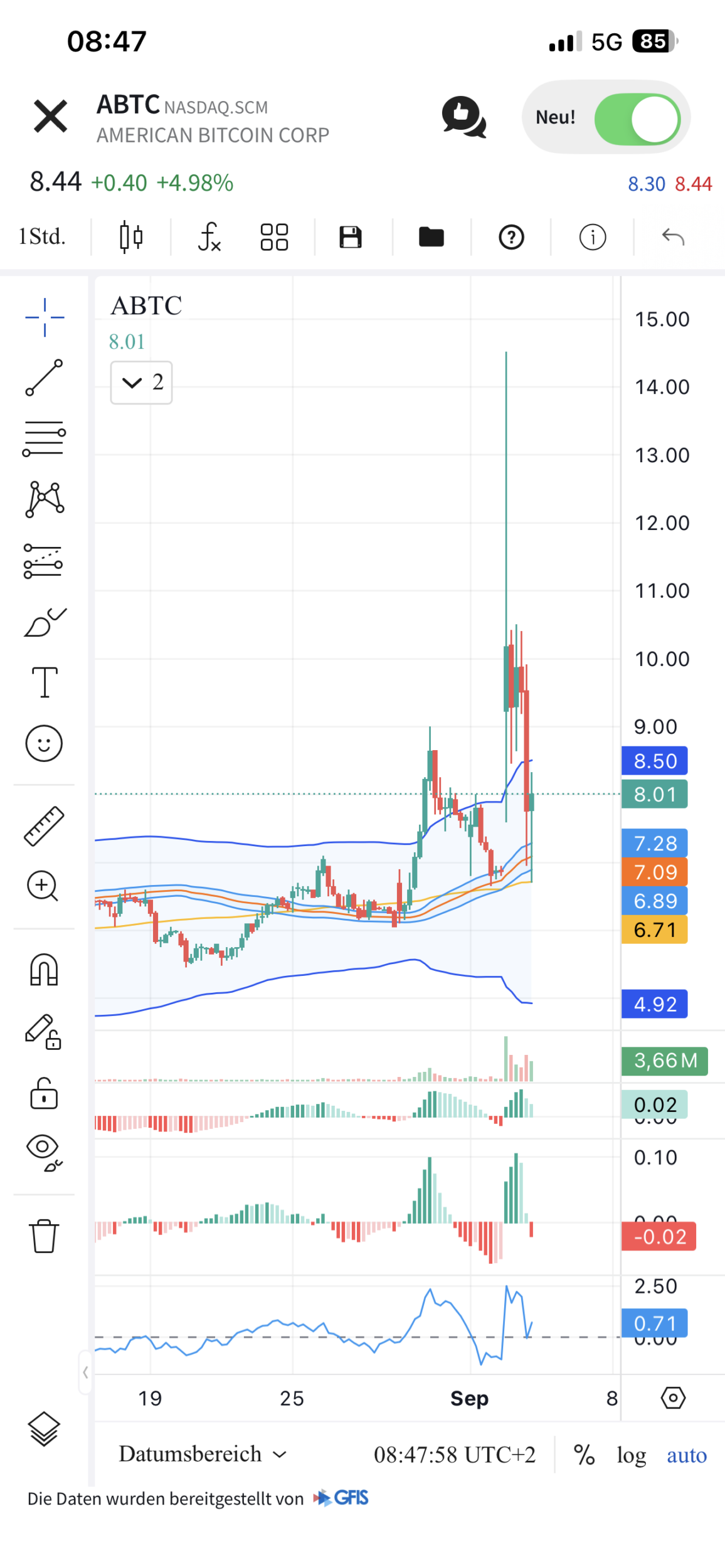This screenshot has width=725, height=1568.
Task: Select the trend line drawing tool
Action: pyautogui.click(x=44, y=378)
